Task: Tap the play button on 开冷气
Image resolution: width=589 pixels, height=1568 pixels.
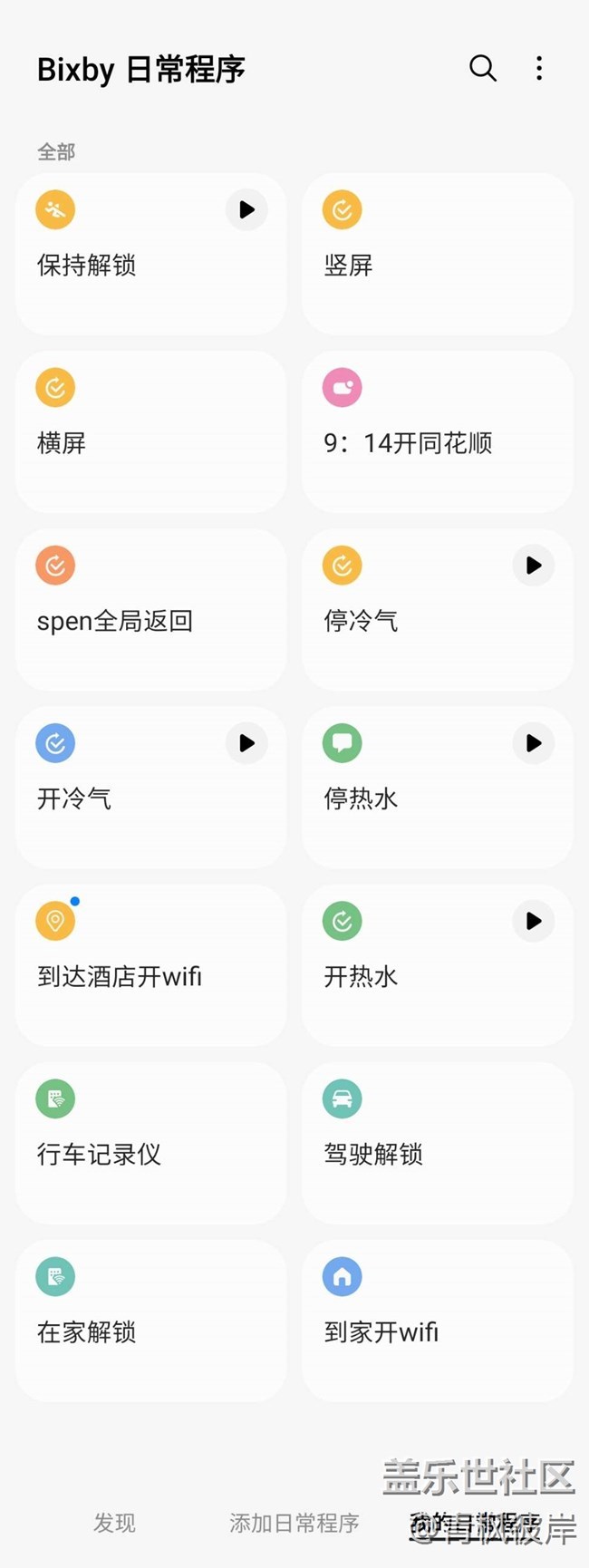Action: click(x=246, y=743)
